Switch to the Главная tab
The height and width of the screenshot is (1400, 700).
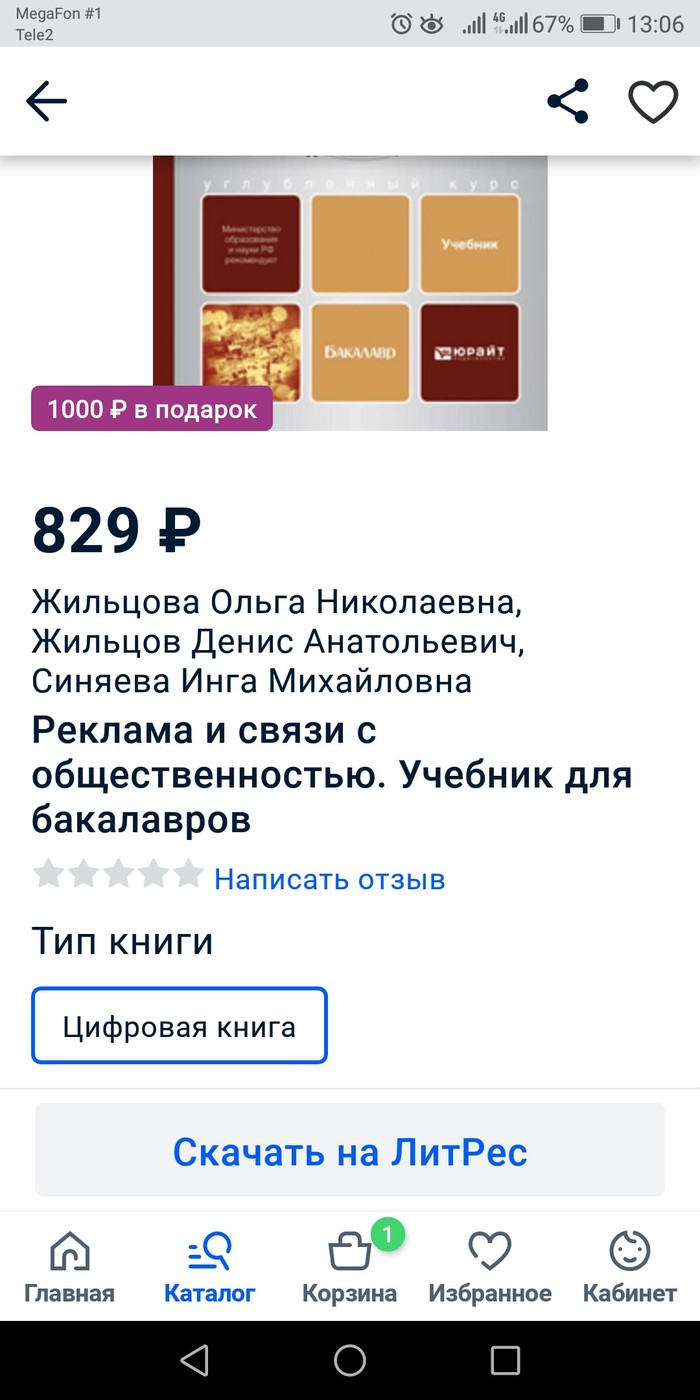pyautogui.click(x=69, y=1268)
